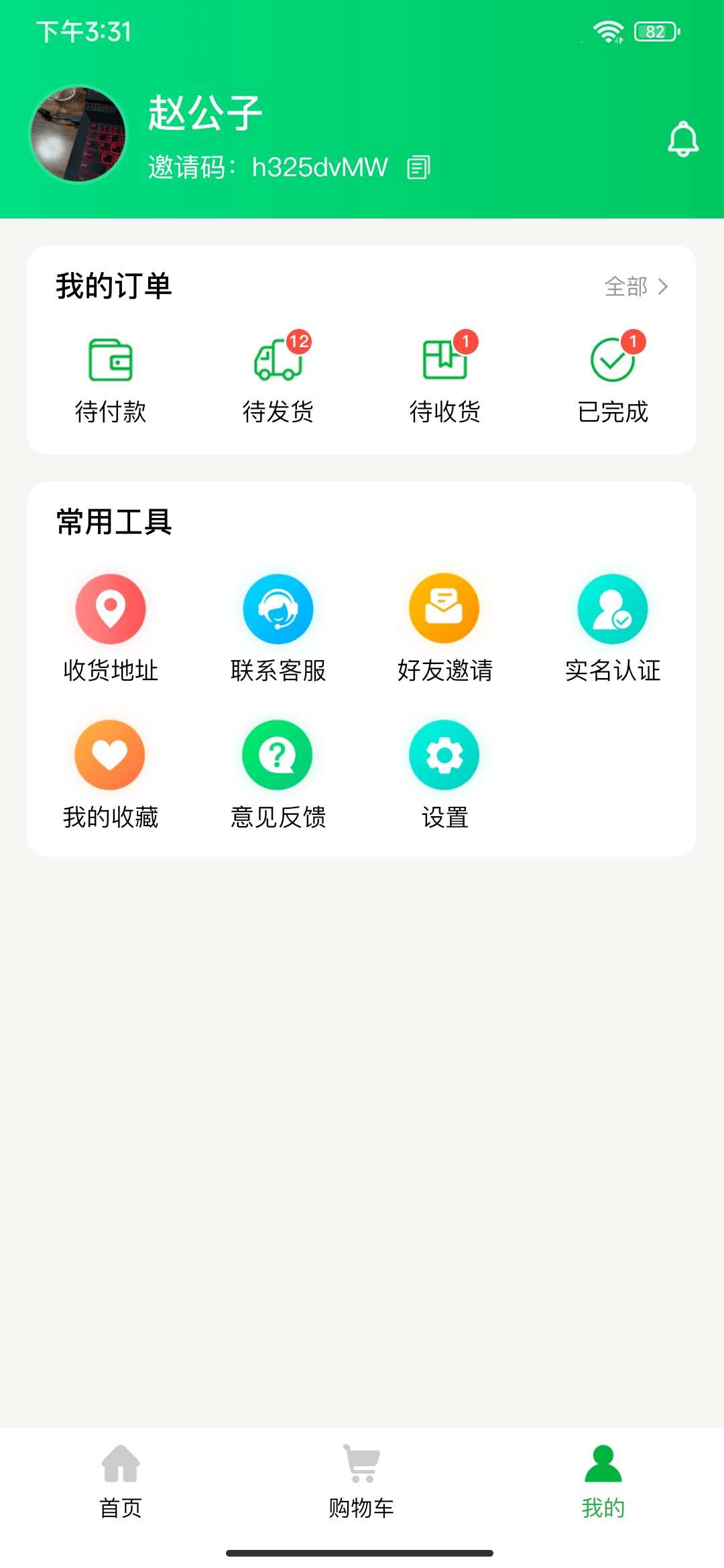Open the 设置 settings gear icon
724x1568 pixels.
coord(445,754)
